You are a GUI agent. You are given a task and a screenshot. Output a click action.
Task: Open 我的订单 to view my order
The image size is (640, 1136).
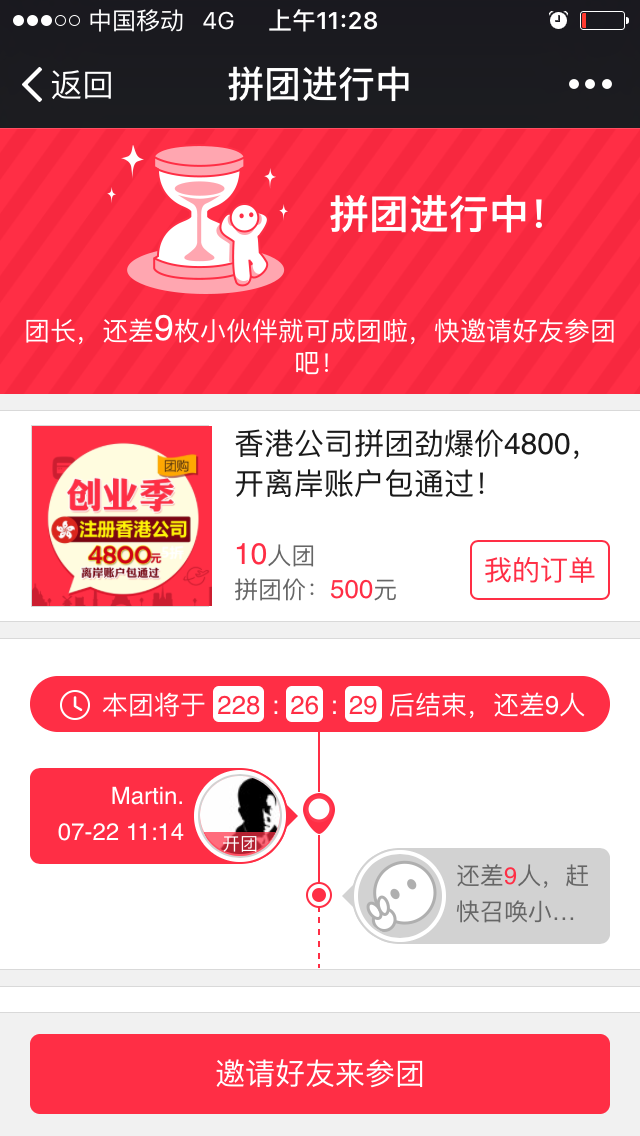click(x=539, y=570)
